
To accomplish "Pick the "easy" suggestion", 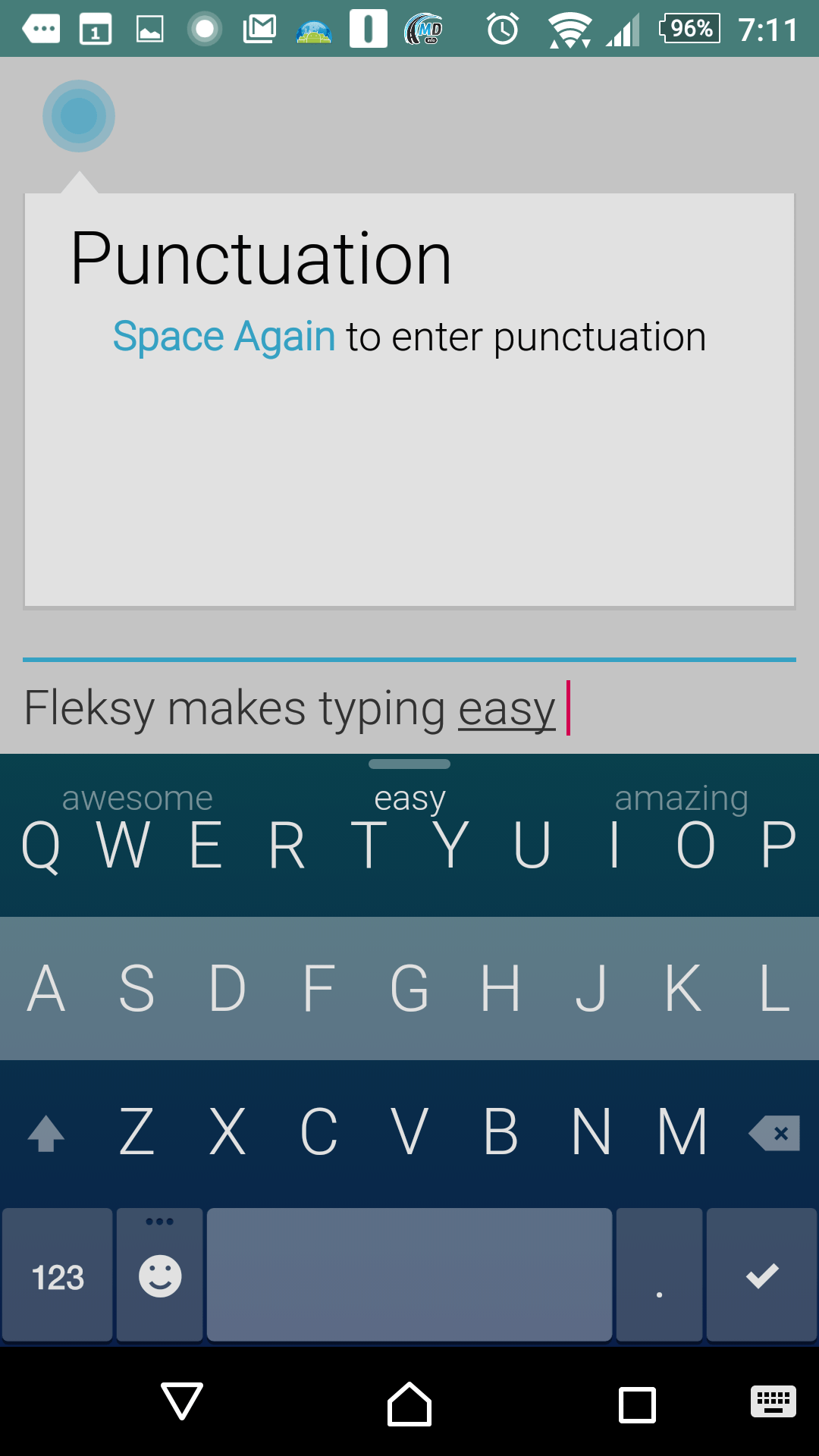I will click(x=409, y=799).
